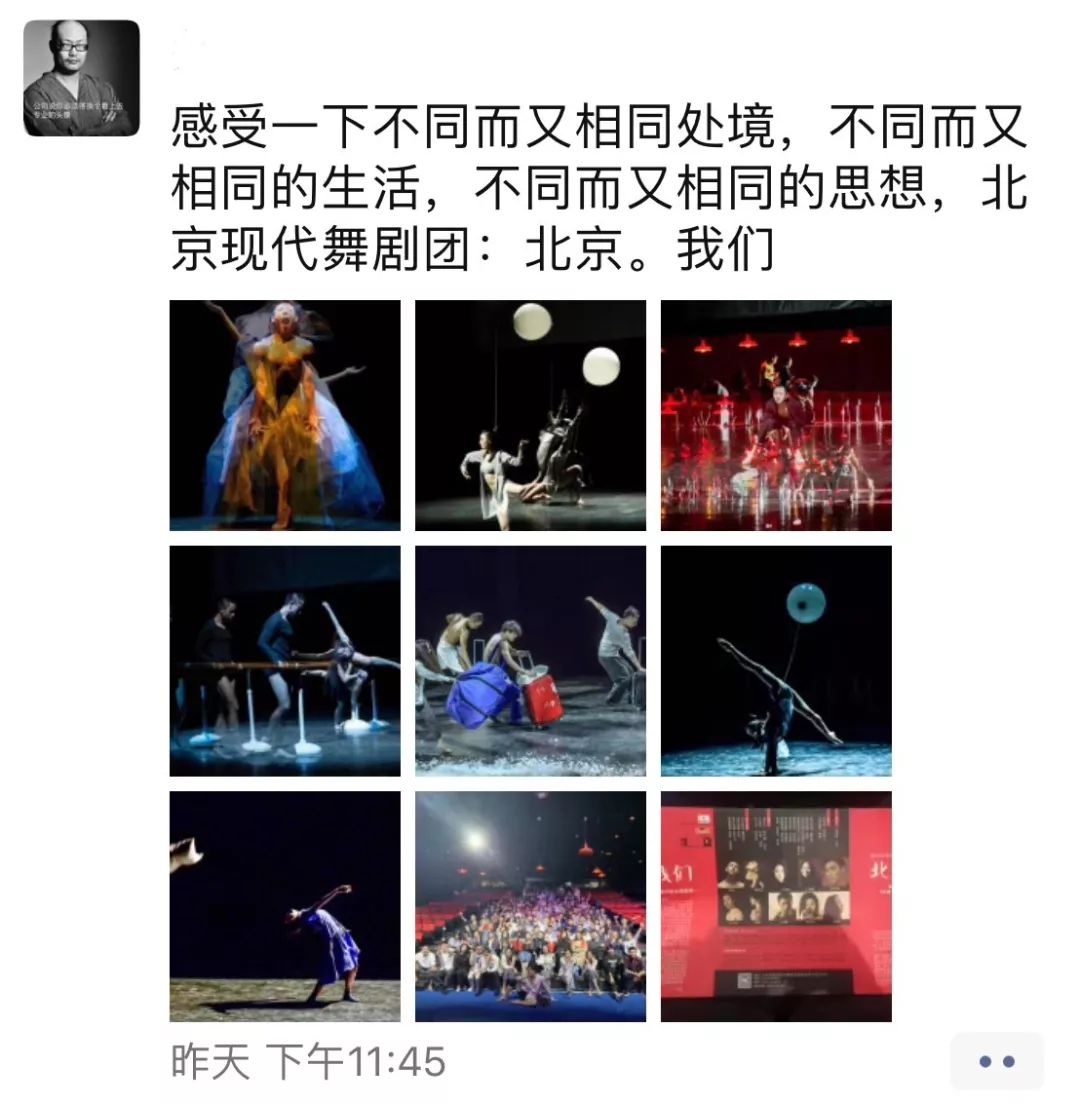This screenshot has width=1080, height=1104.
Task: Open the red show poster photo
Action: 776,906
